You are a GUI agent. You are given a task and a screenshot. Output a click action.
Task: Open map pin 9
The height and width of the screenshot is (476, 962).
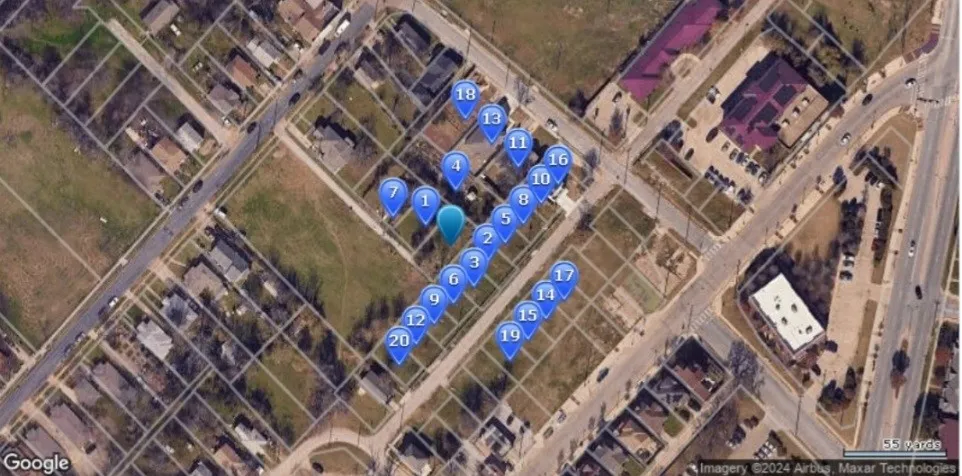(x=433, y=300)
